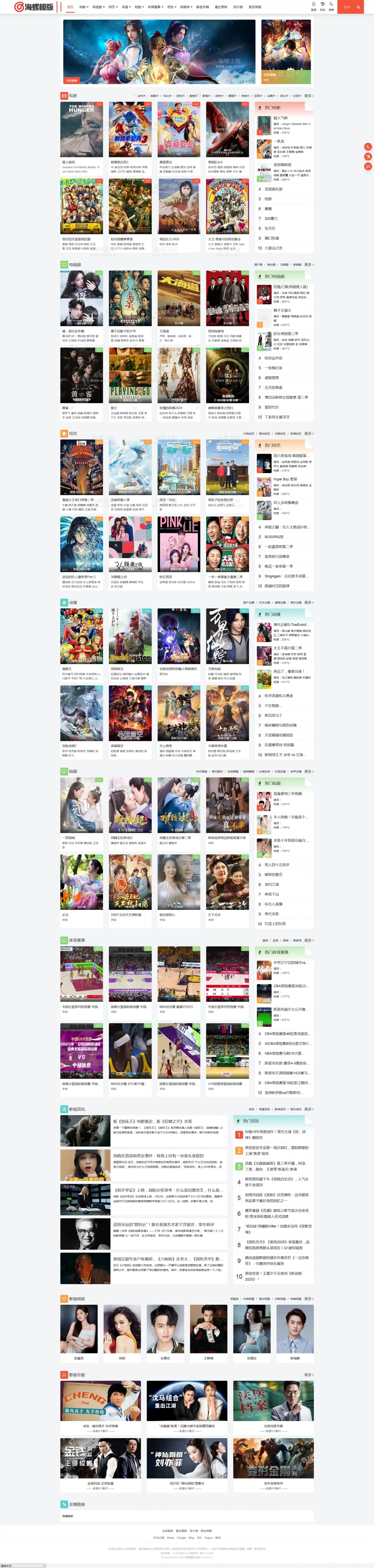Open the 电视剧 navigation dropdown
Viewport: 374px width, 1568px height.
98,7
